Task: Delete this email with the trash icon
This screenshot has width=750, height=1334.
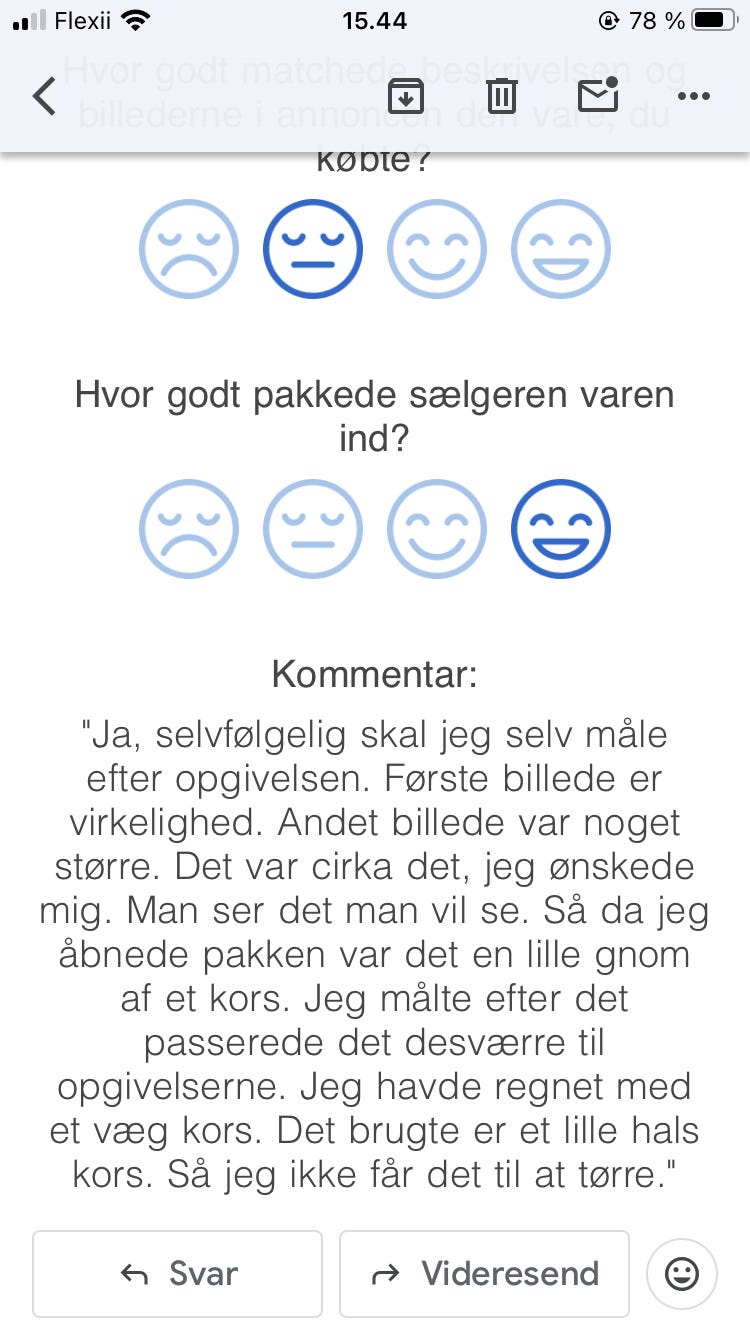Action: [502, 96]
